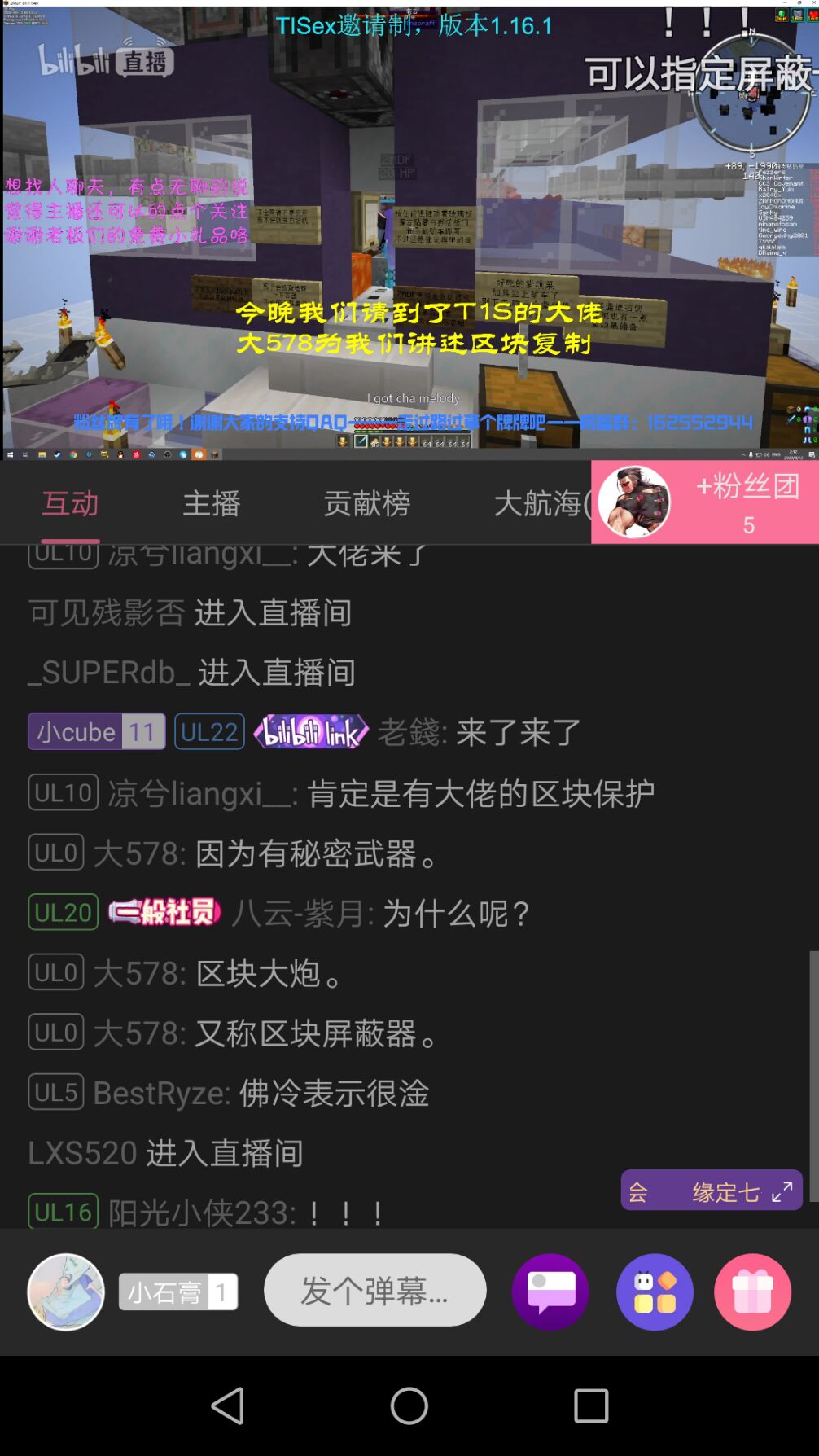The image size is (819, 1456).
Task: Go back with the system back button
Action: point(228,1406)
